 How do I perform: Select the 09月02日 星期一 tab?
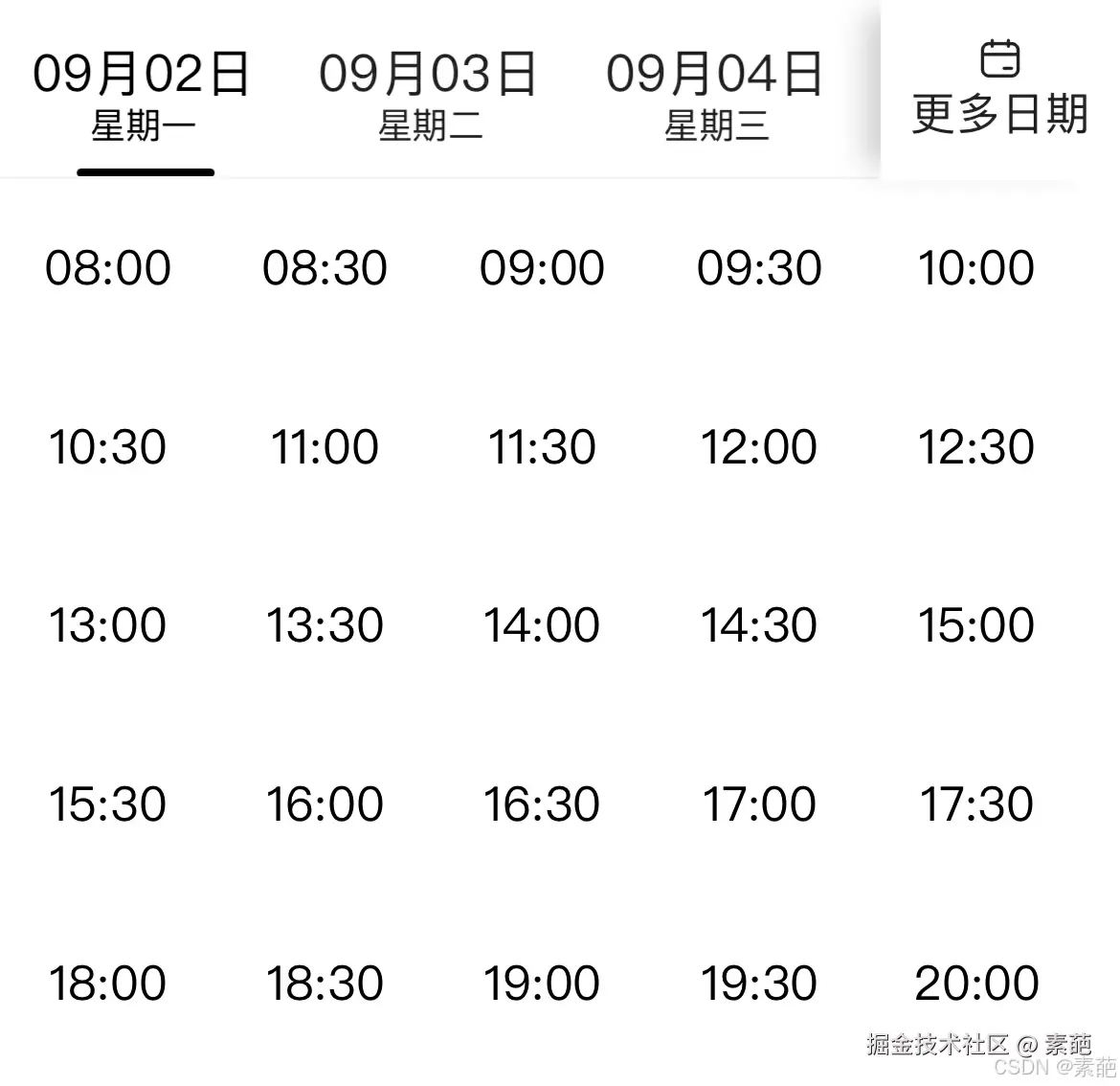pyautogui.click(x=143, y=96)
